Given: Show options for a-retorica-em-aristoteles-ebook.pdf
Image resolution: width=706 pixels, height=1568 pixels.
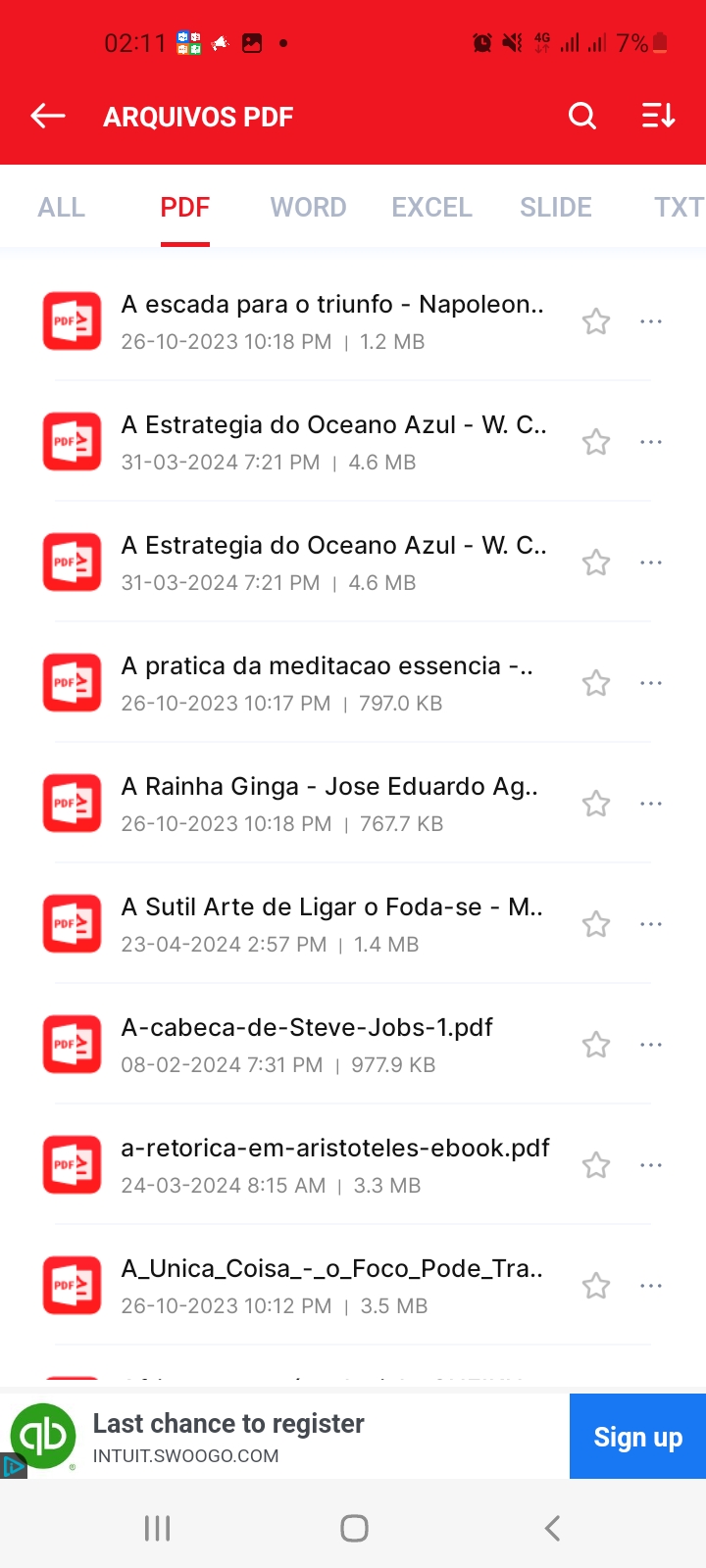Looking at the screenshot, I should coord(651,1165).
